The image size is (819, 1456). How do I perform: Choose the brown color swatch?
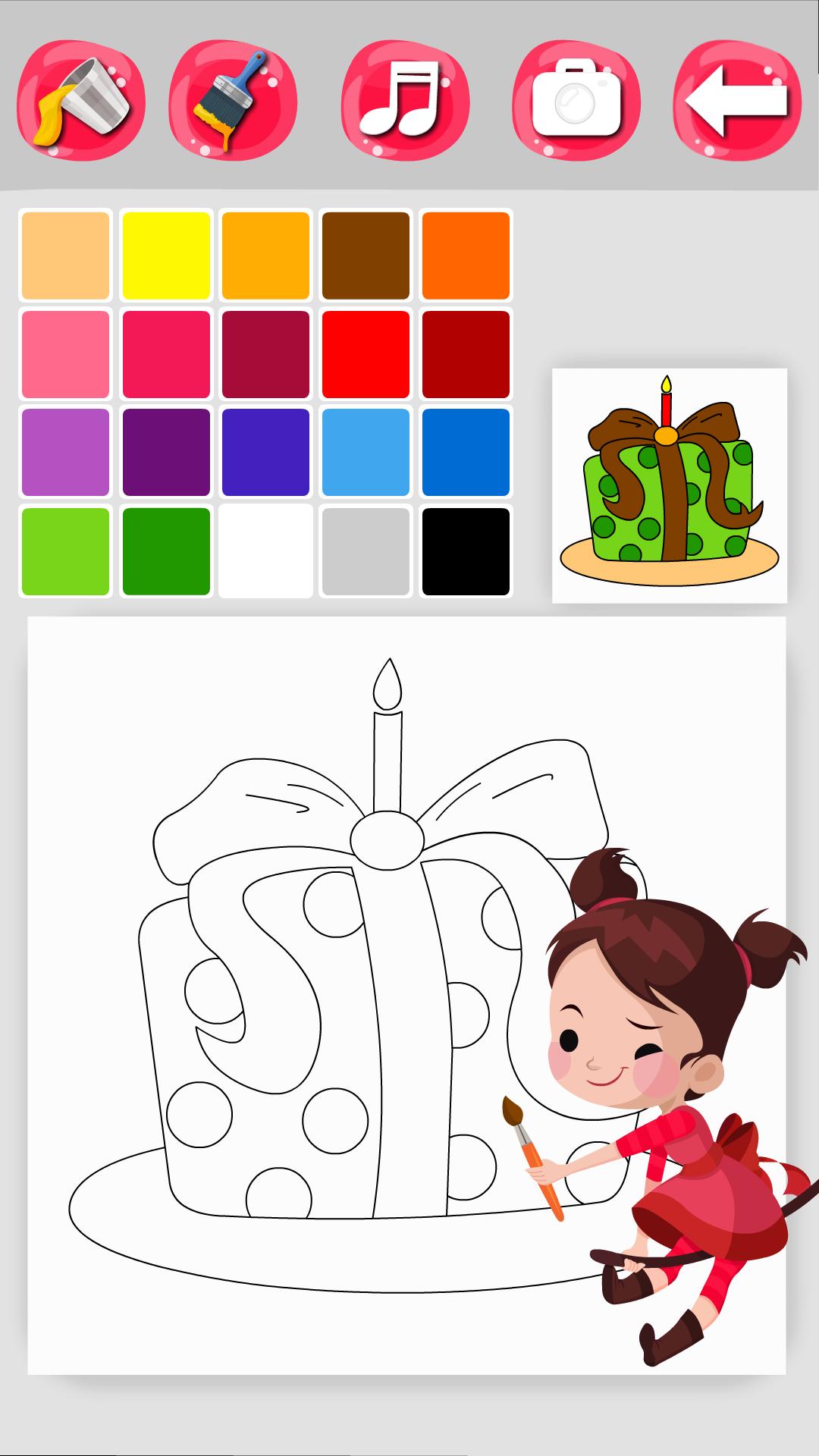point(366,256)
